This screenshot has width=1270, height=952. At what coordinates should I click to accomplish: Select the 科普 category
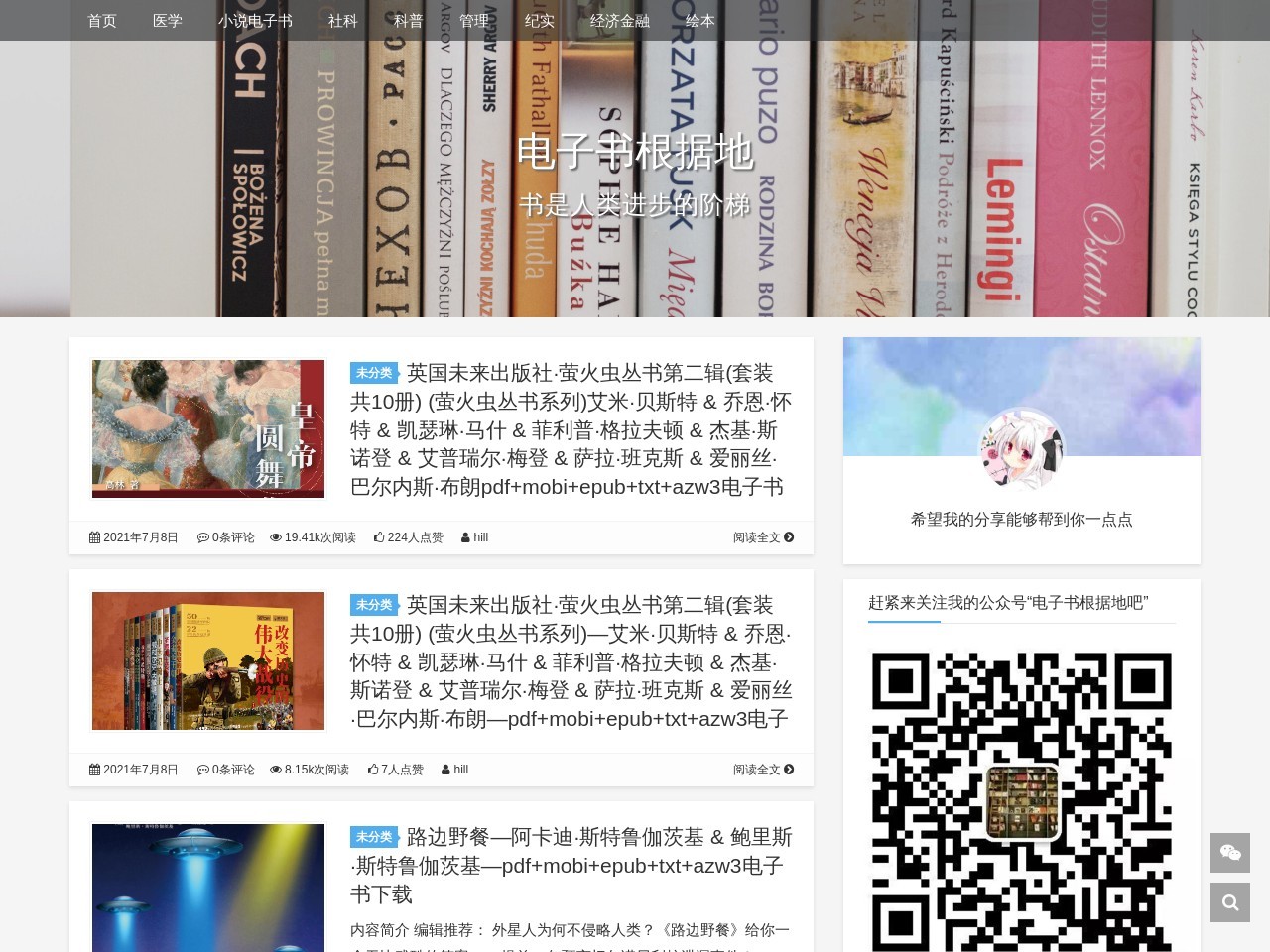click(408, 21)
